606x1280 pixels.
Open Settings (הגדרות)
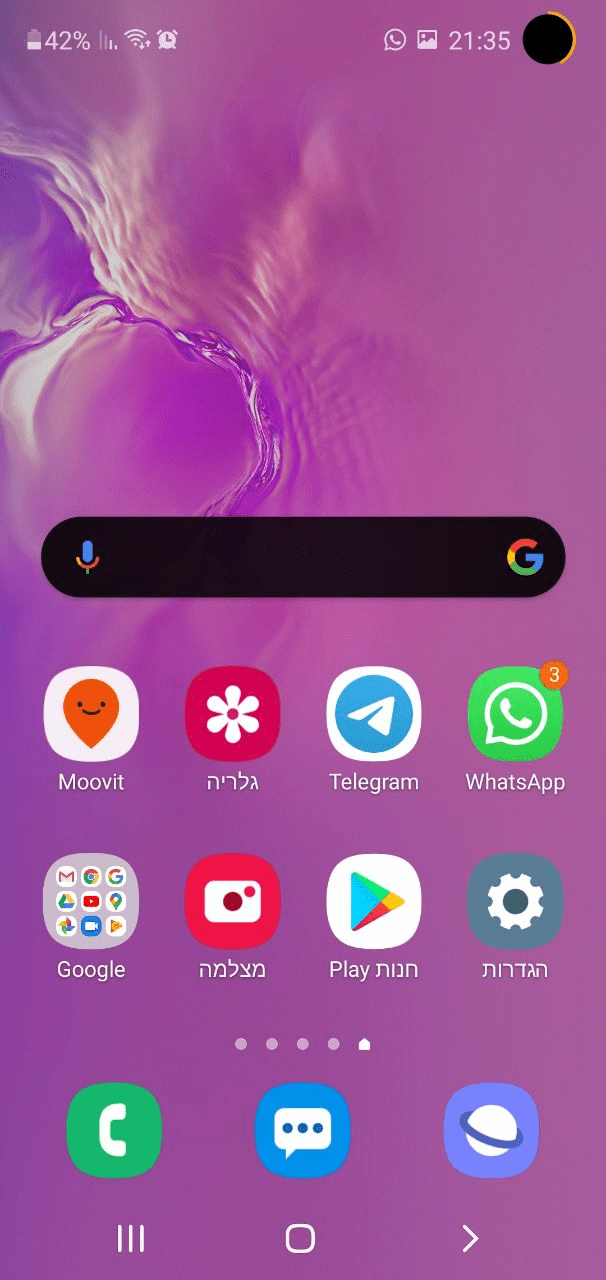[x=515, y=900]
